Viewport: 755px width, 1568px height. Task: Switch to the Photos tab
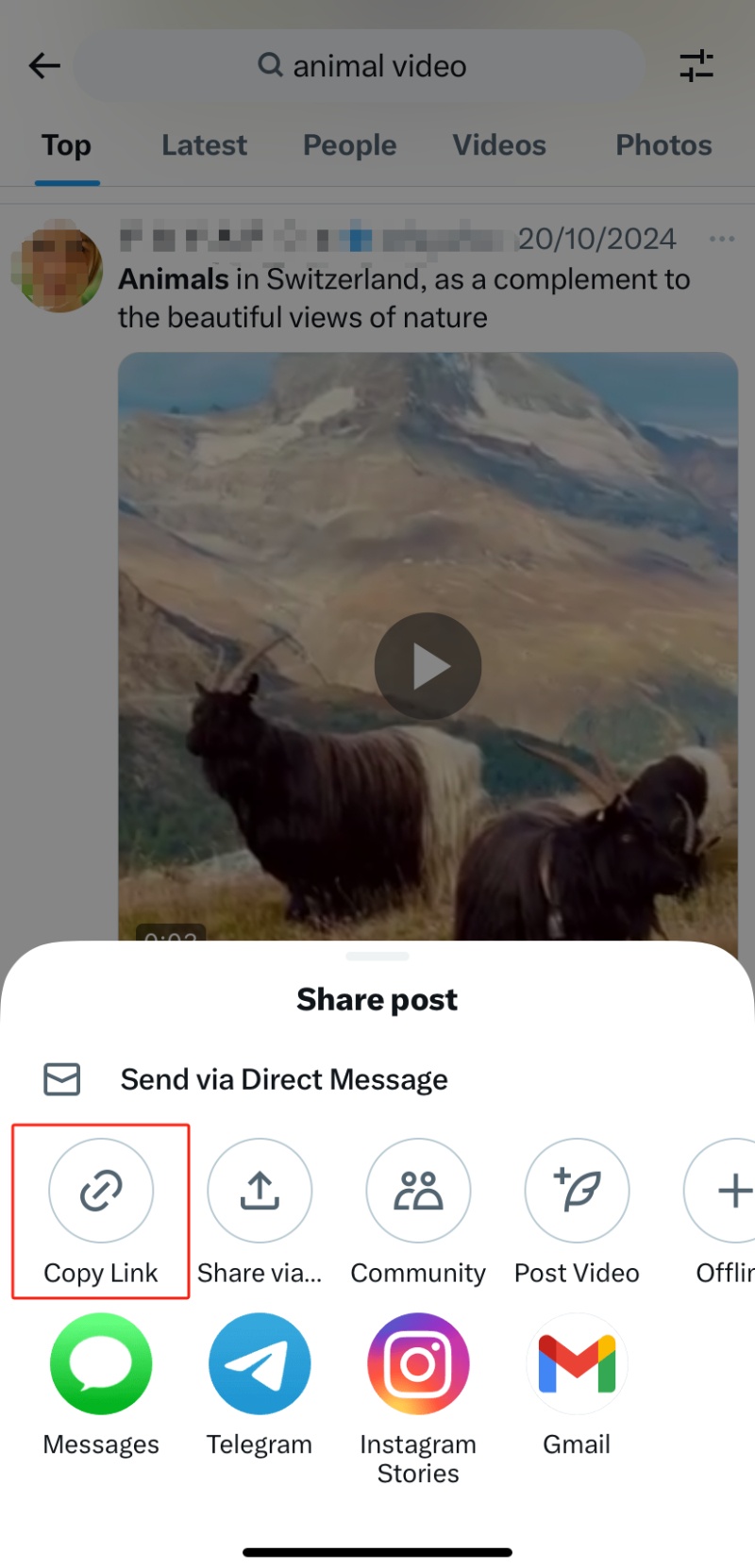tap(663, 145)
